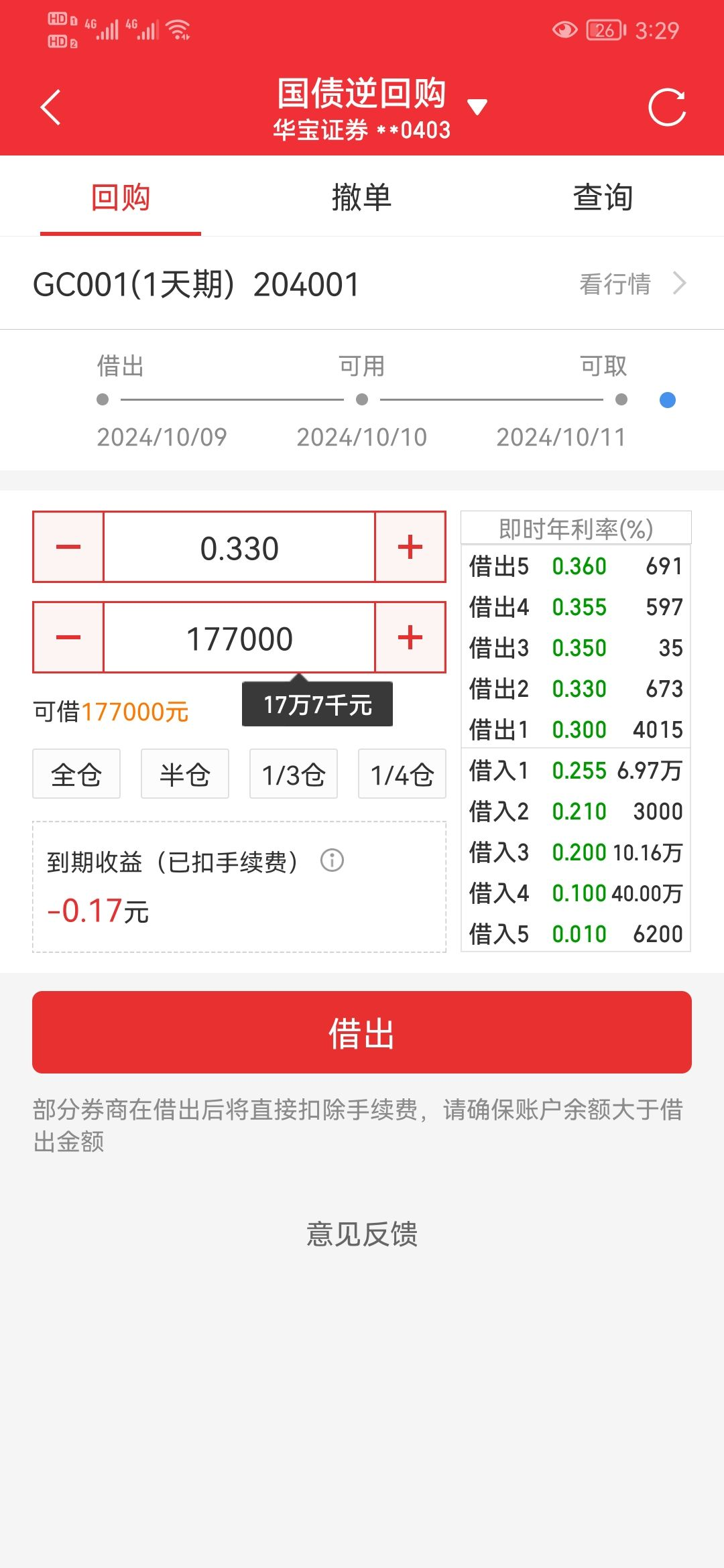This screenshot has height=1568, width=724.
Task: Decrease the interest rate with minus
Action: pos(68,547)
